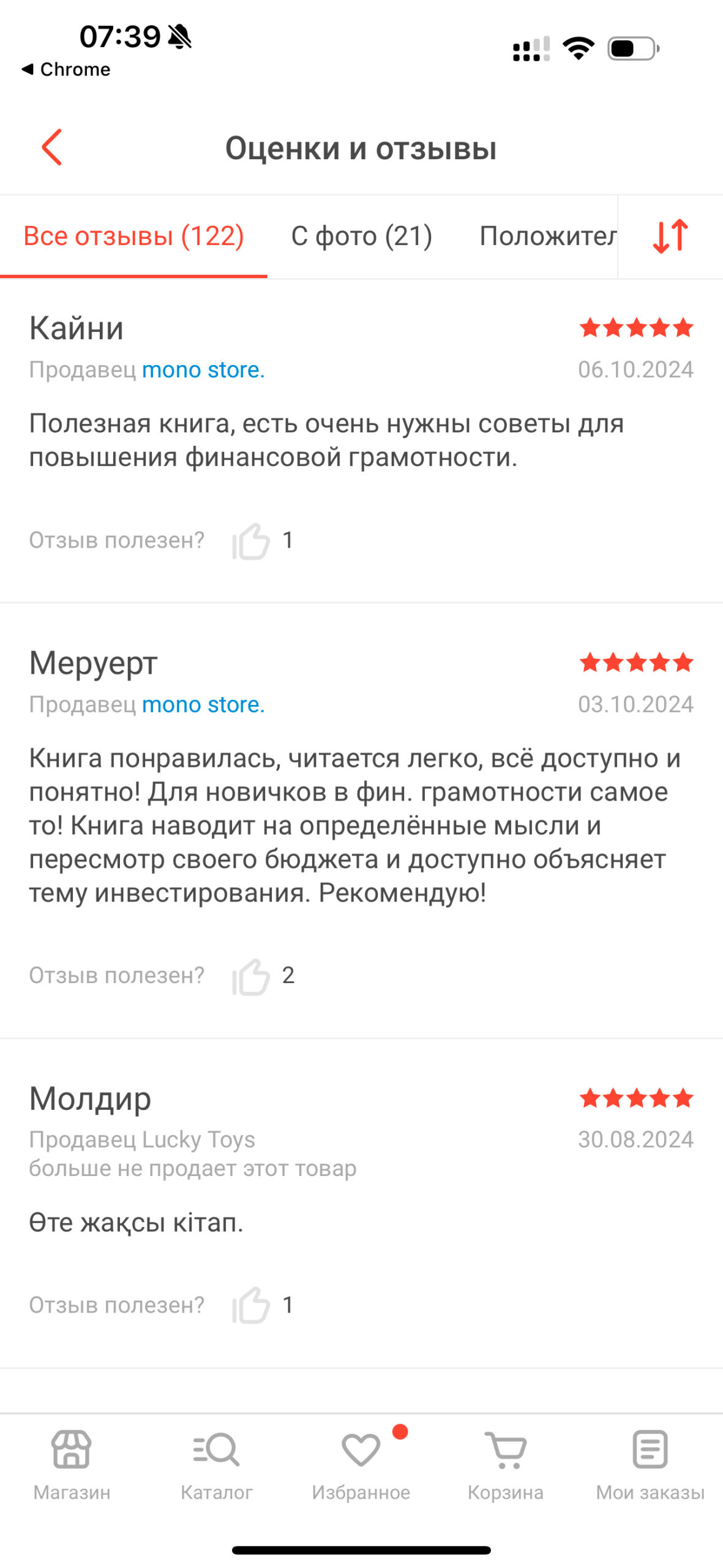The height and width of the screenshot is (1568, 723).
Task: Switch to the С фото (21) tab
Action: point(361,236)
